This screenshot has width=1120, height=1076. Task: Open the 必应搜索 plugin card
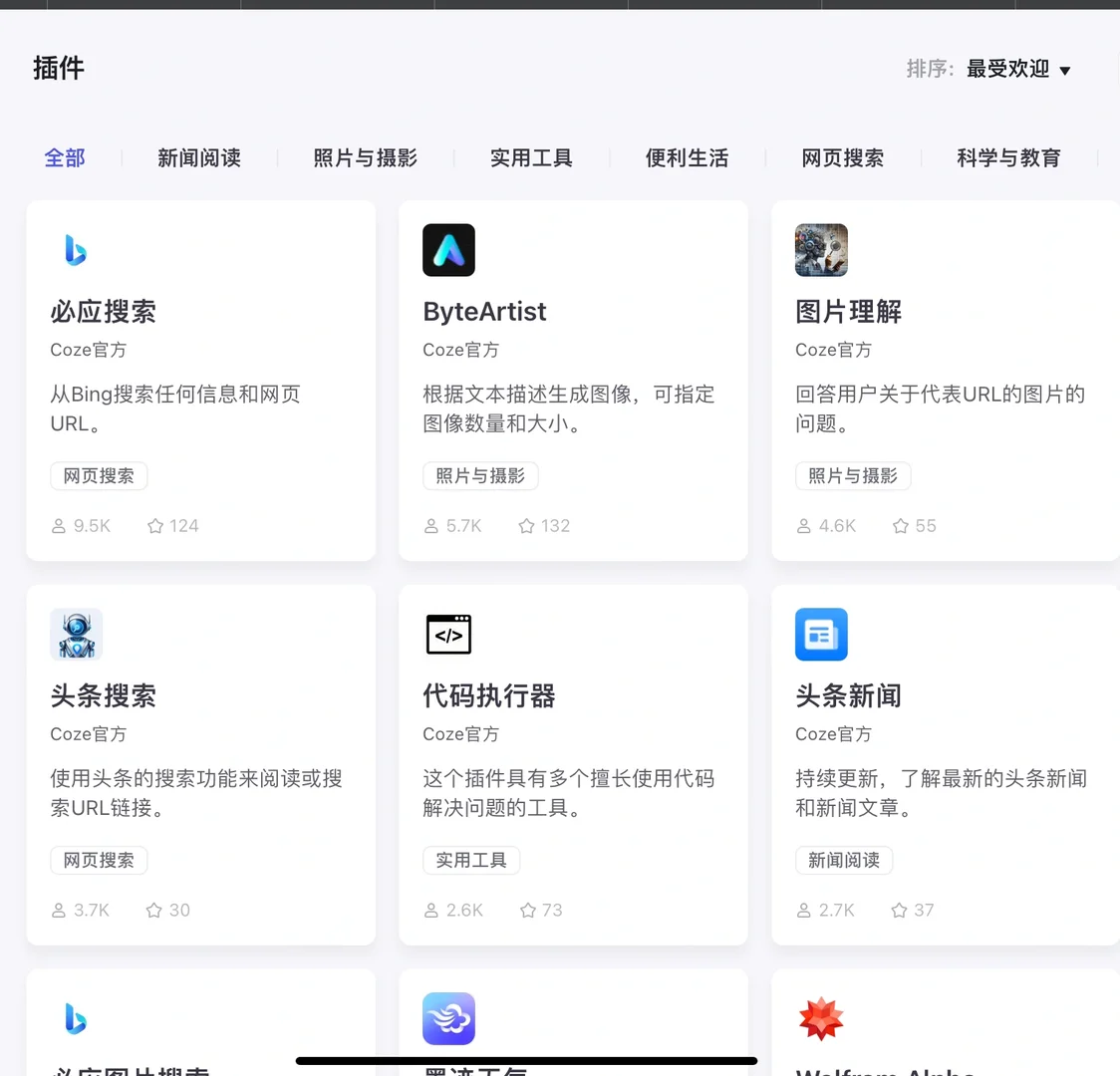200,381
